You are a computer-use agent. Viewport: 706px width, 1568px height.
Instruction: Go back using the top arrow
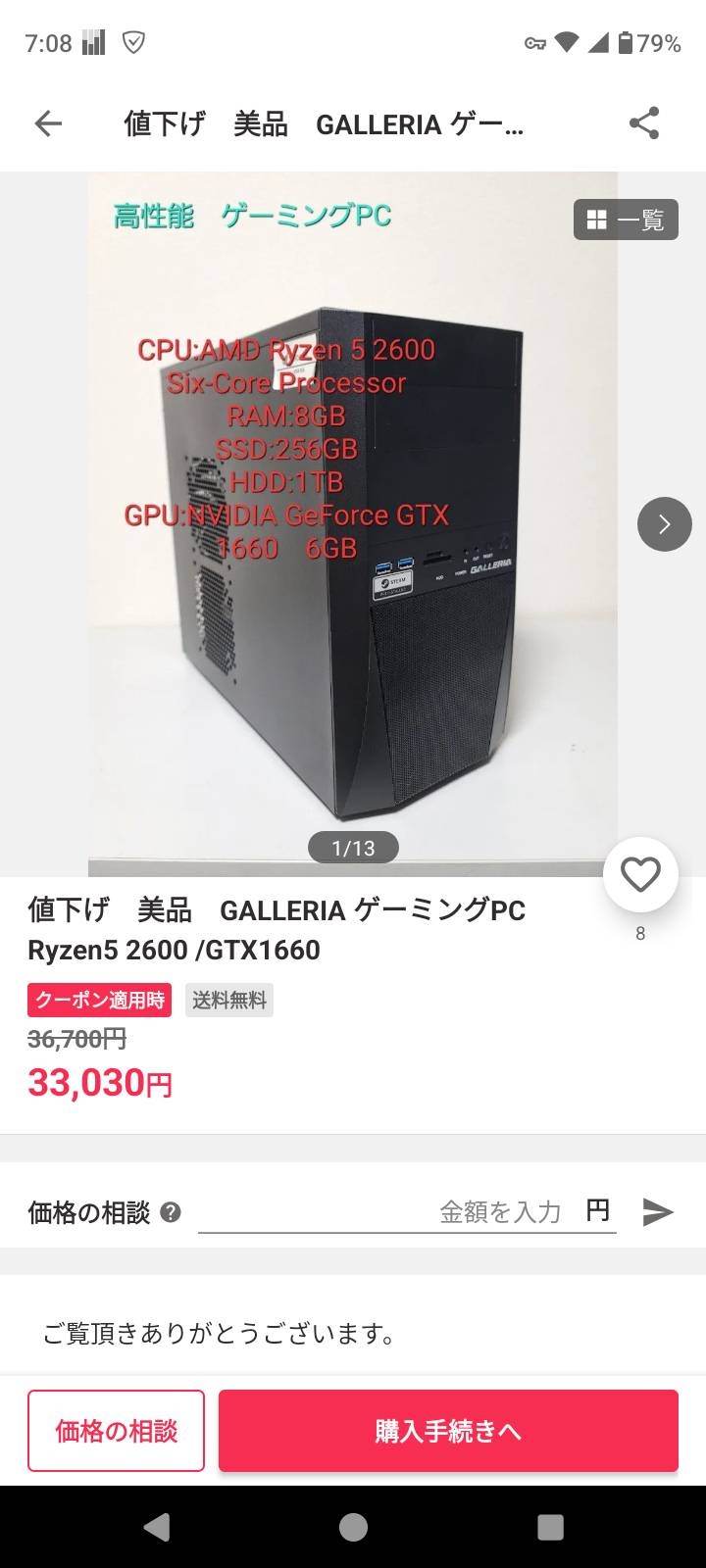coord(48,123)
